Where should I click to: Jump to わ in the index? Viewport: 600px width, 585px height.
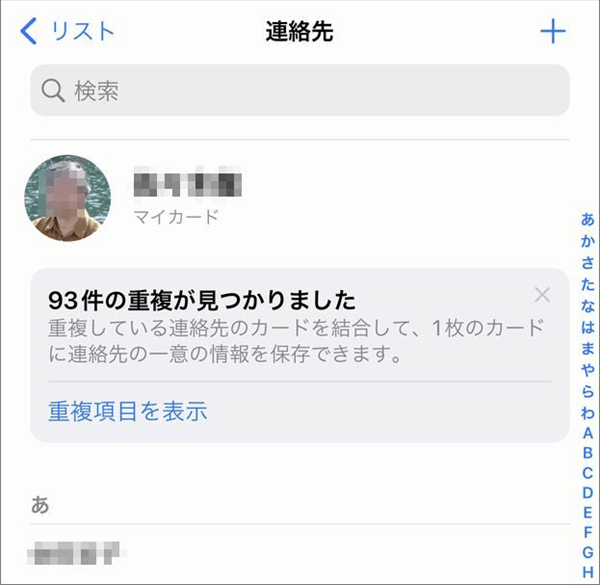(588, 412)
